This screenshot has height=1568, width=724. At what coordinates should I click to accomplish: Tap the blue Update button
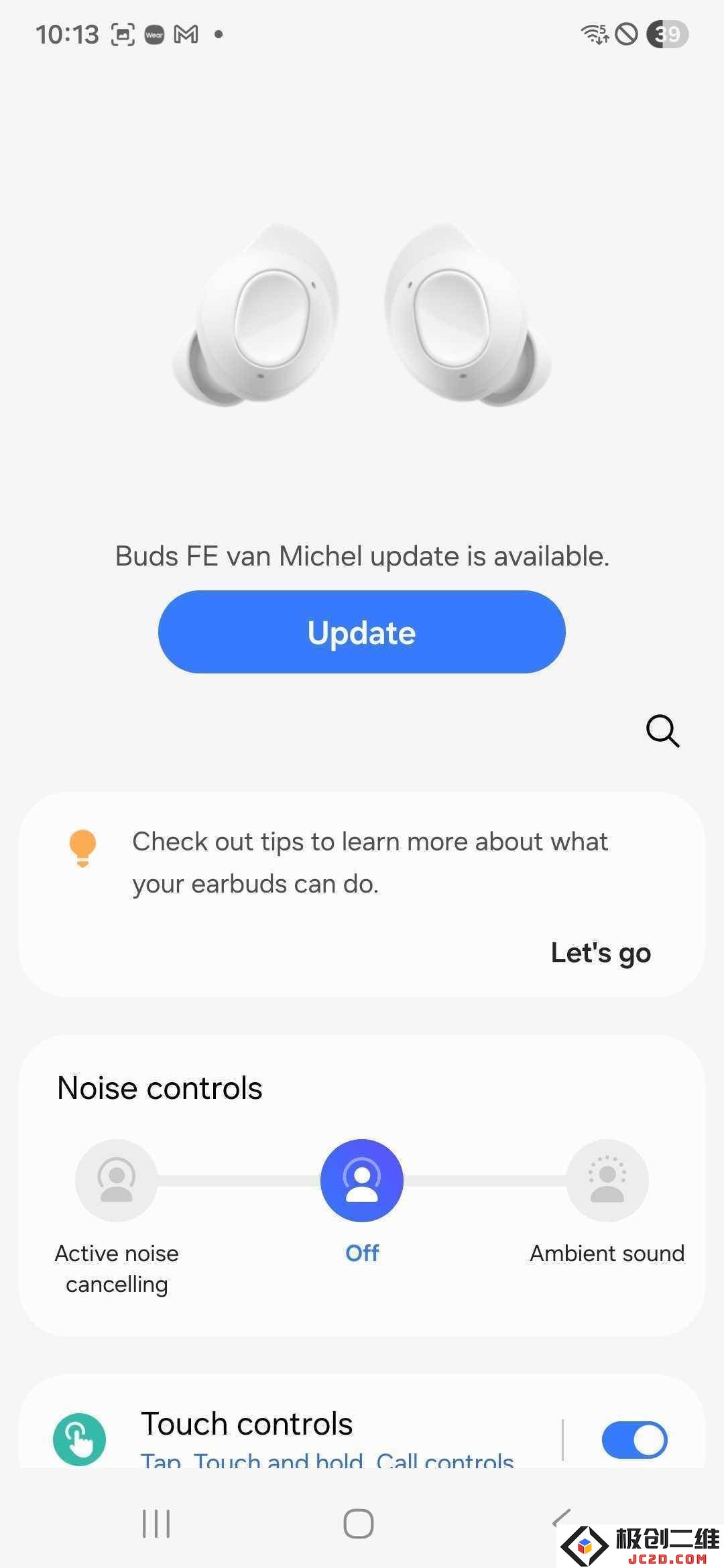362,632
